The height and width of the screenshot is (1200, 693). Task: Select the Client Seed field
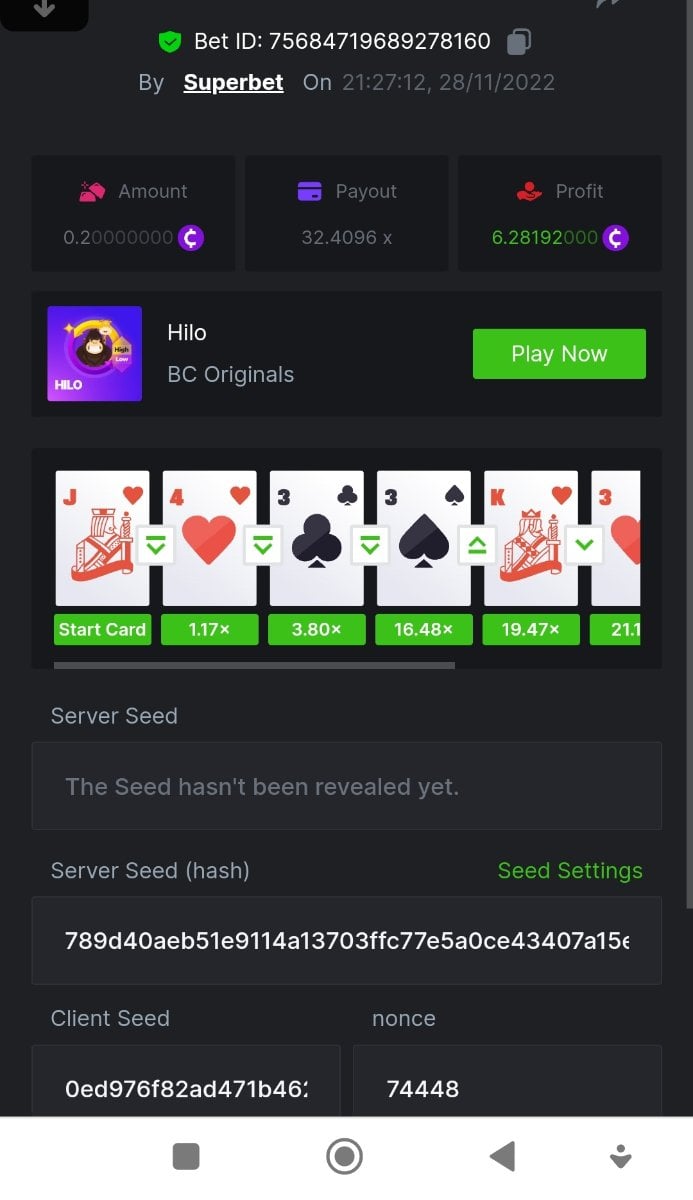[x=186, y=1087]
